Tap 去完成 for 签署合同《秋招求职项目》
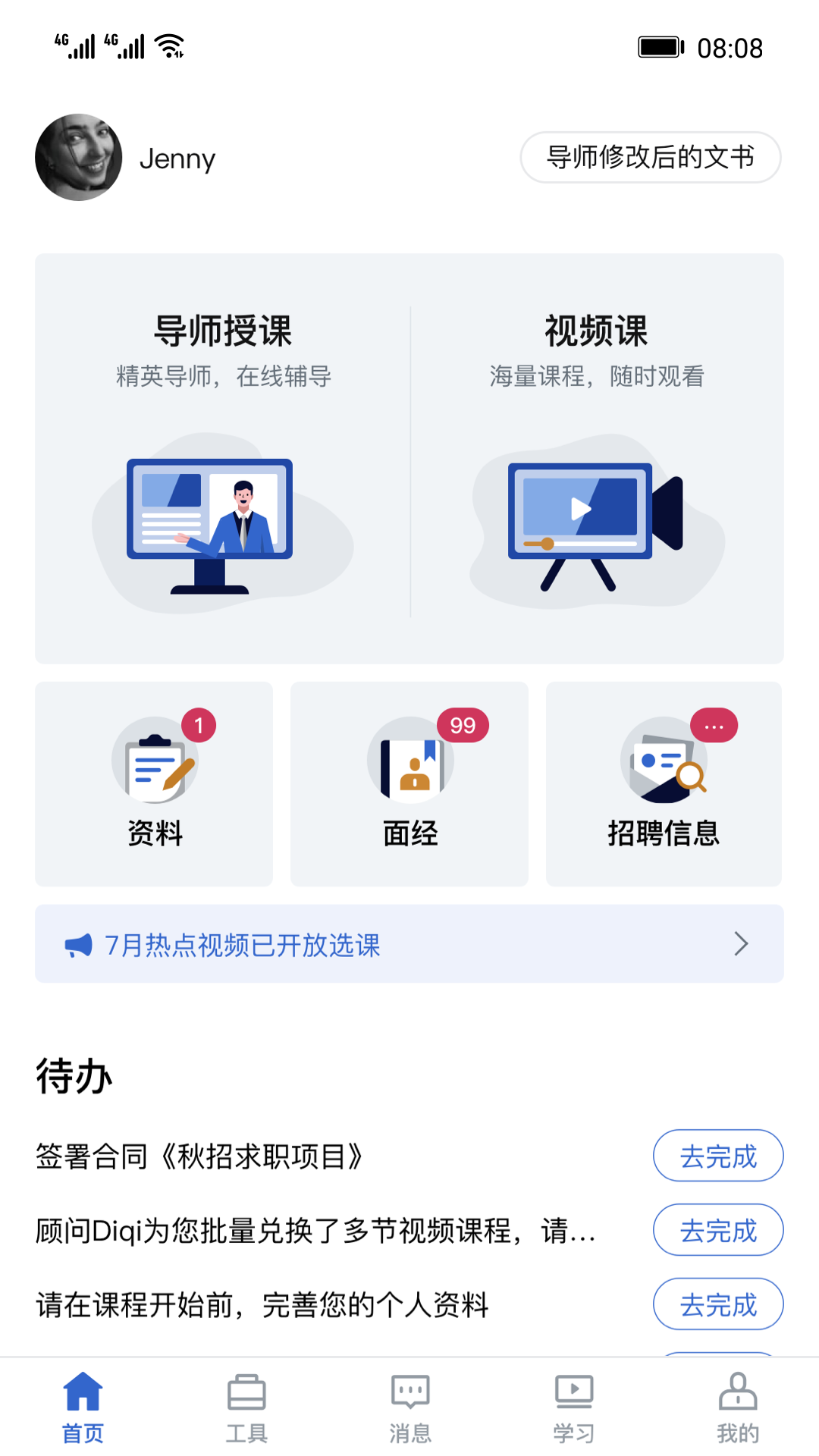Screen dimensions: 819x1456 [717, 1156]
